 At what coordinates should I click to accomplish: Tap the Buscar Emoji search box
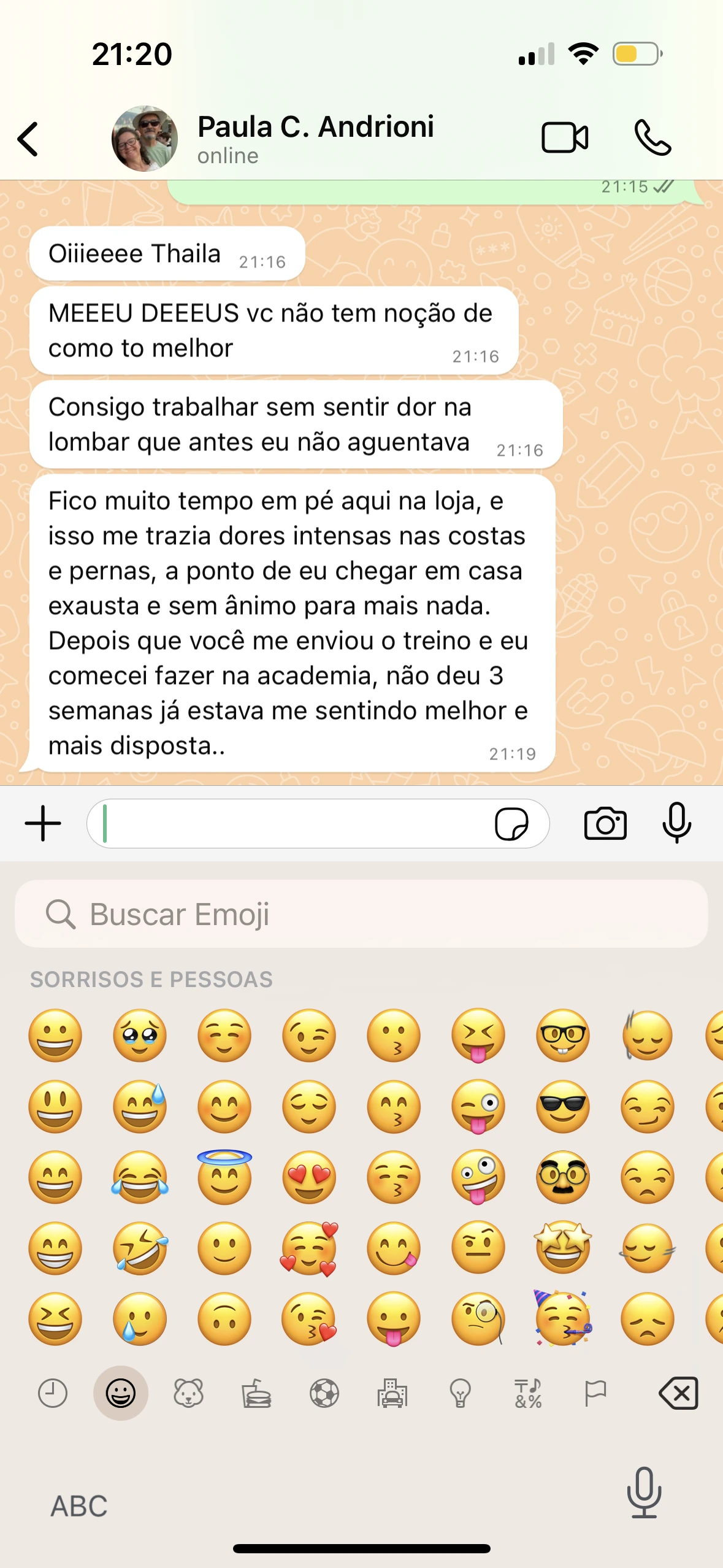tap(361, 914)
